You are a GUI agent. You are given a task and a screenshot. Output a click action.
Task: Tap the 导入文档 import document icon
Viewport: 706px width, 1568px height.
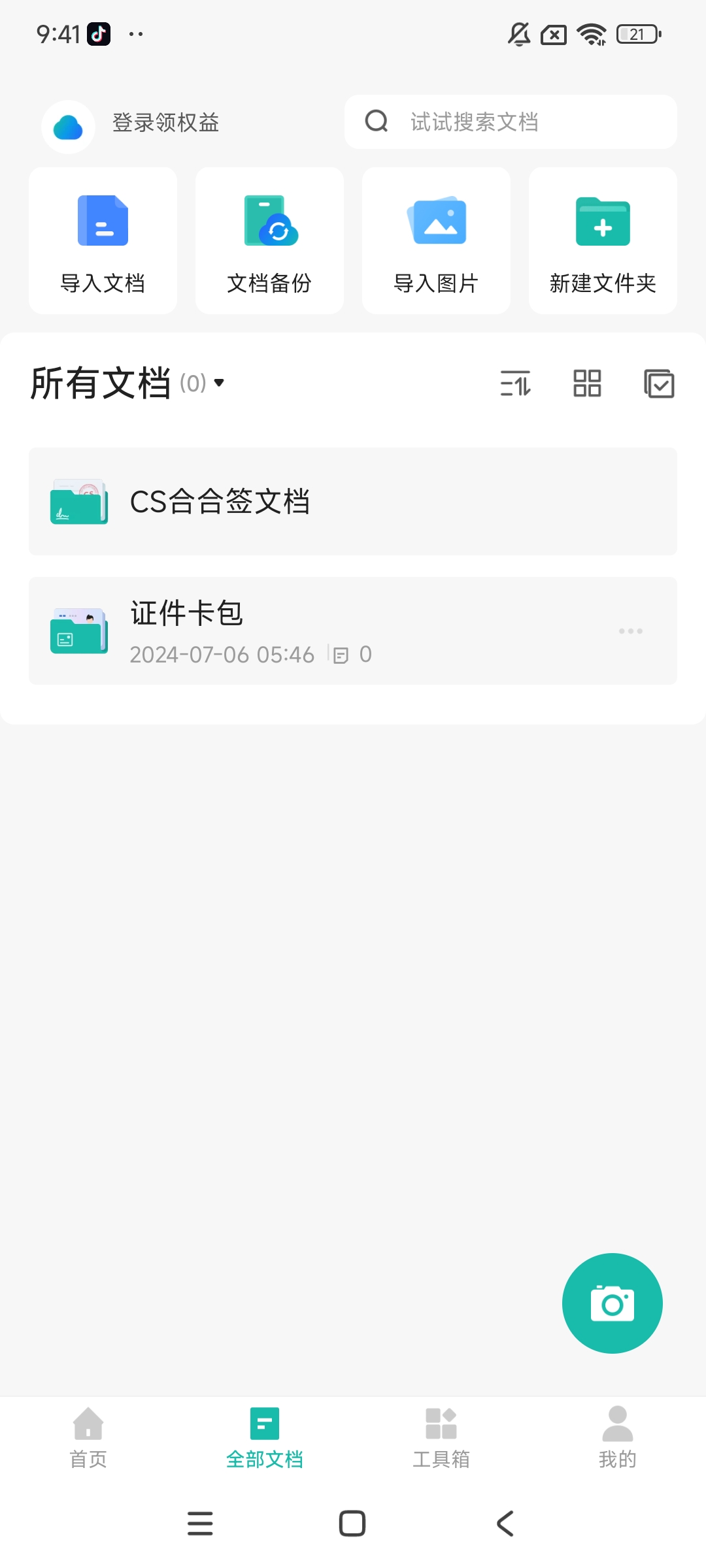click(102, 221)
